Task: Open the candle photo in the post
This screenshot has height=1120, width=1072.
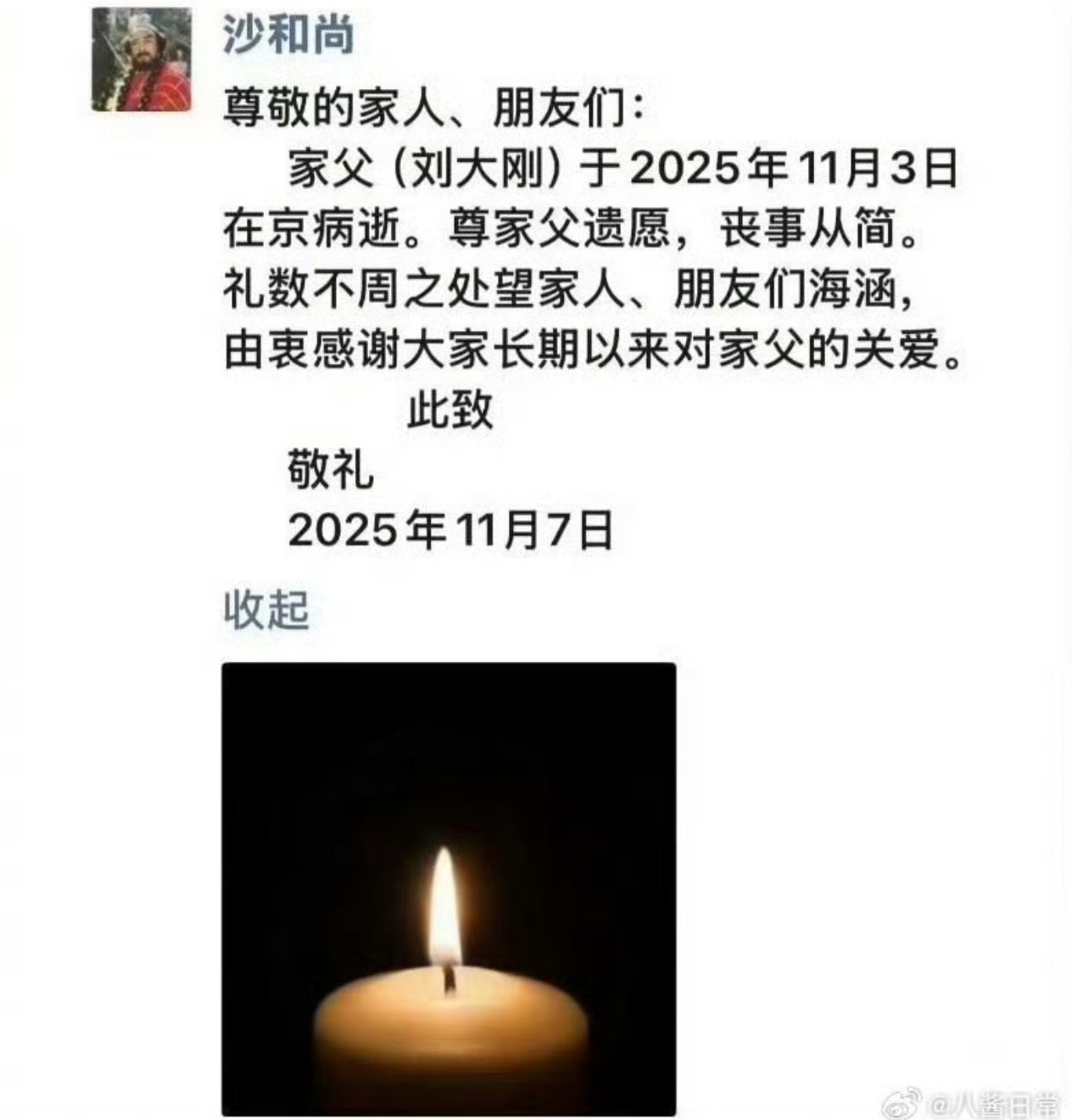Action: pos(449,888)
